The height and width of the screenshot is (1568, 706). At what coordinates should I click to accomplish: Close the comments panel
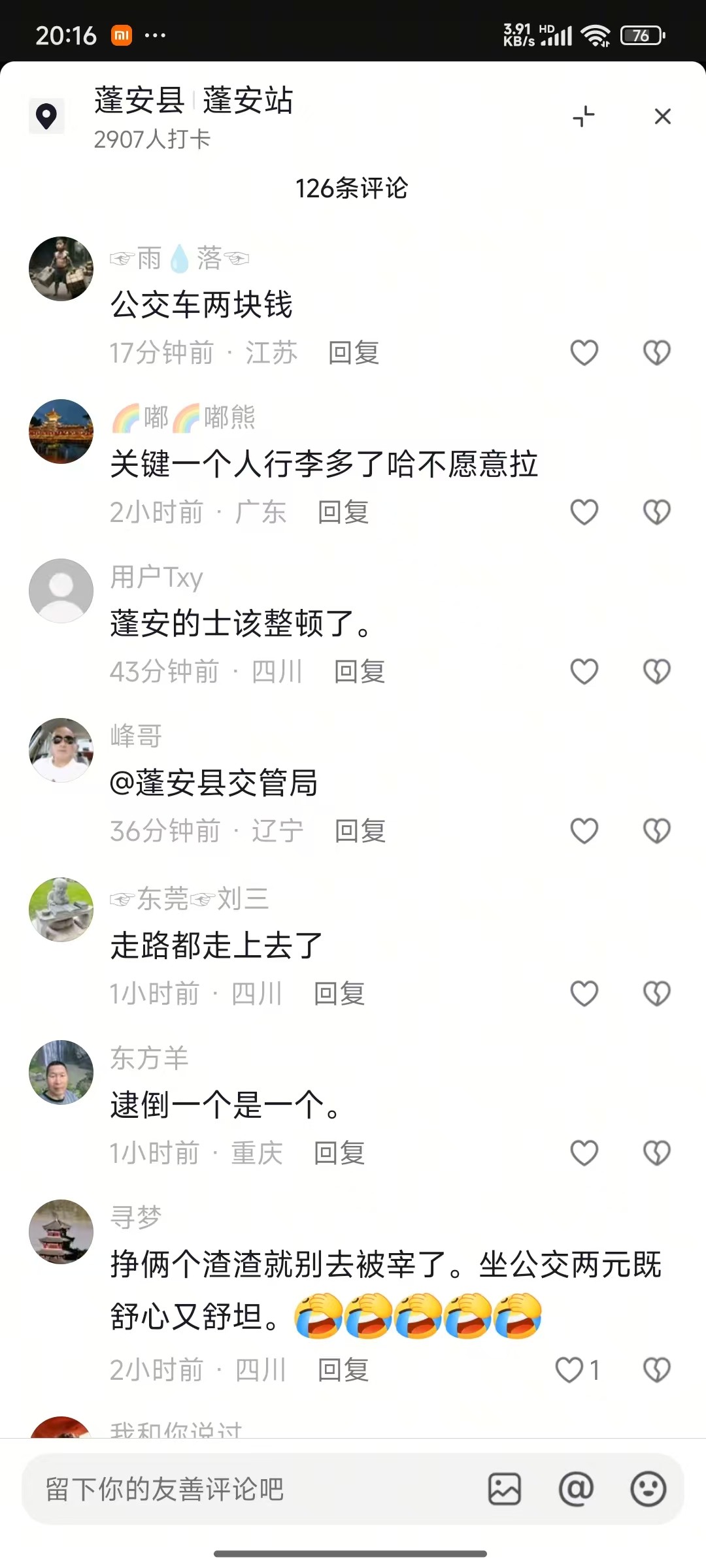point(662,116)
